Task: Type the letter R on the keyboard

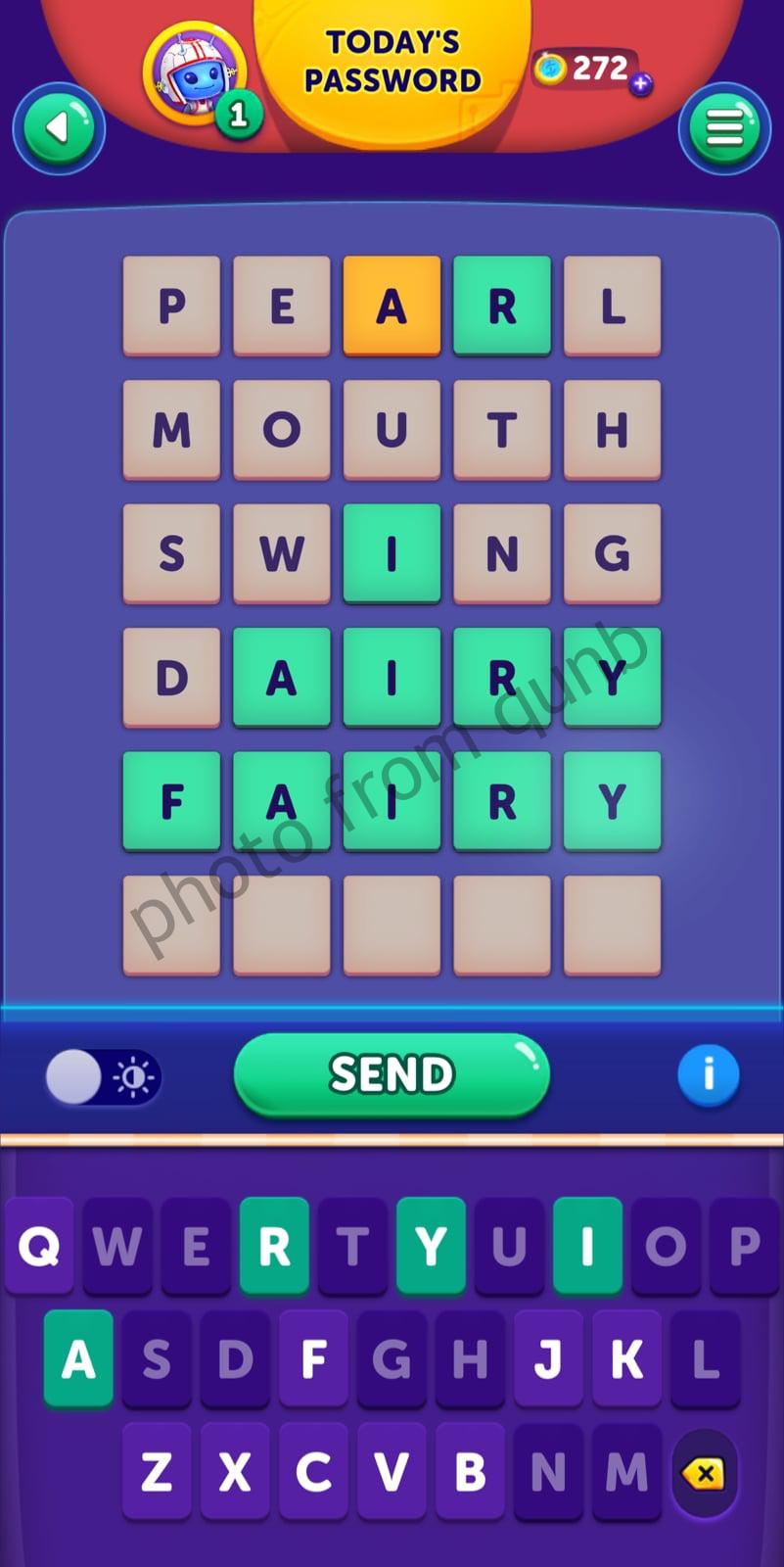Action: pos(274,1246)
